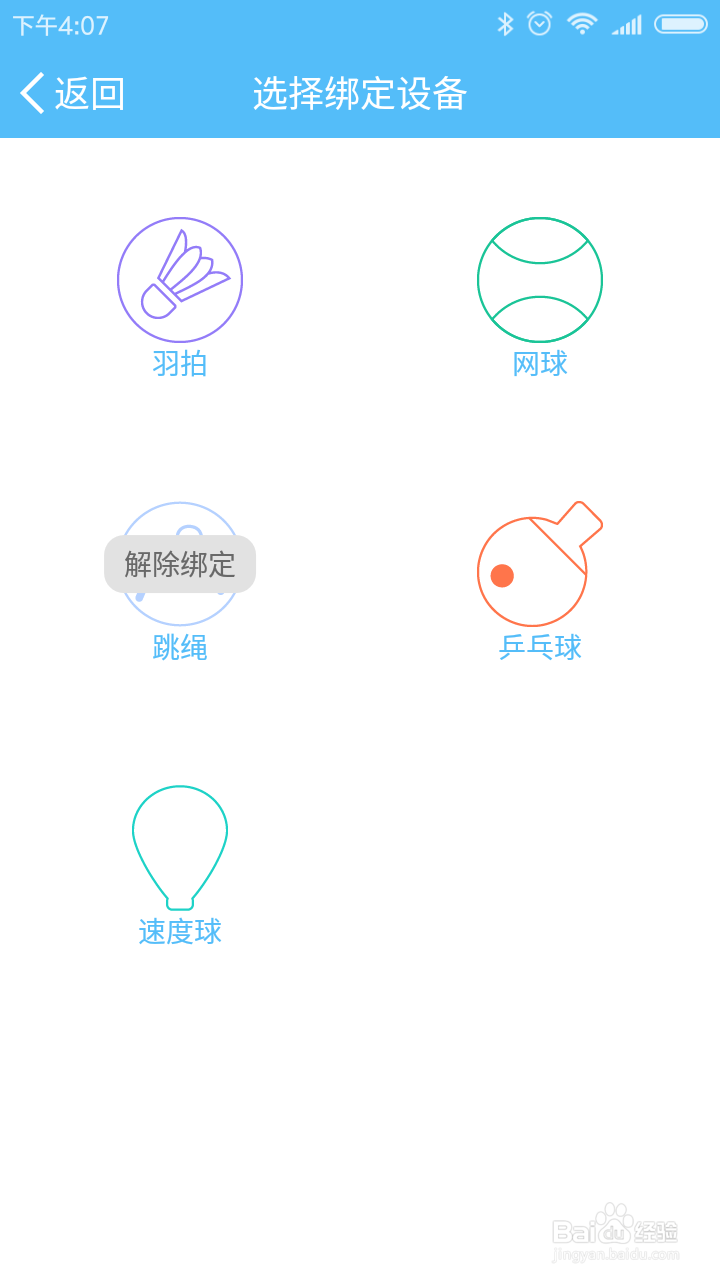This screenshot has width=720, height=1280.
Task: Tap the Wi-Fi icon in status bar
Action: [x=582, y=22]
